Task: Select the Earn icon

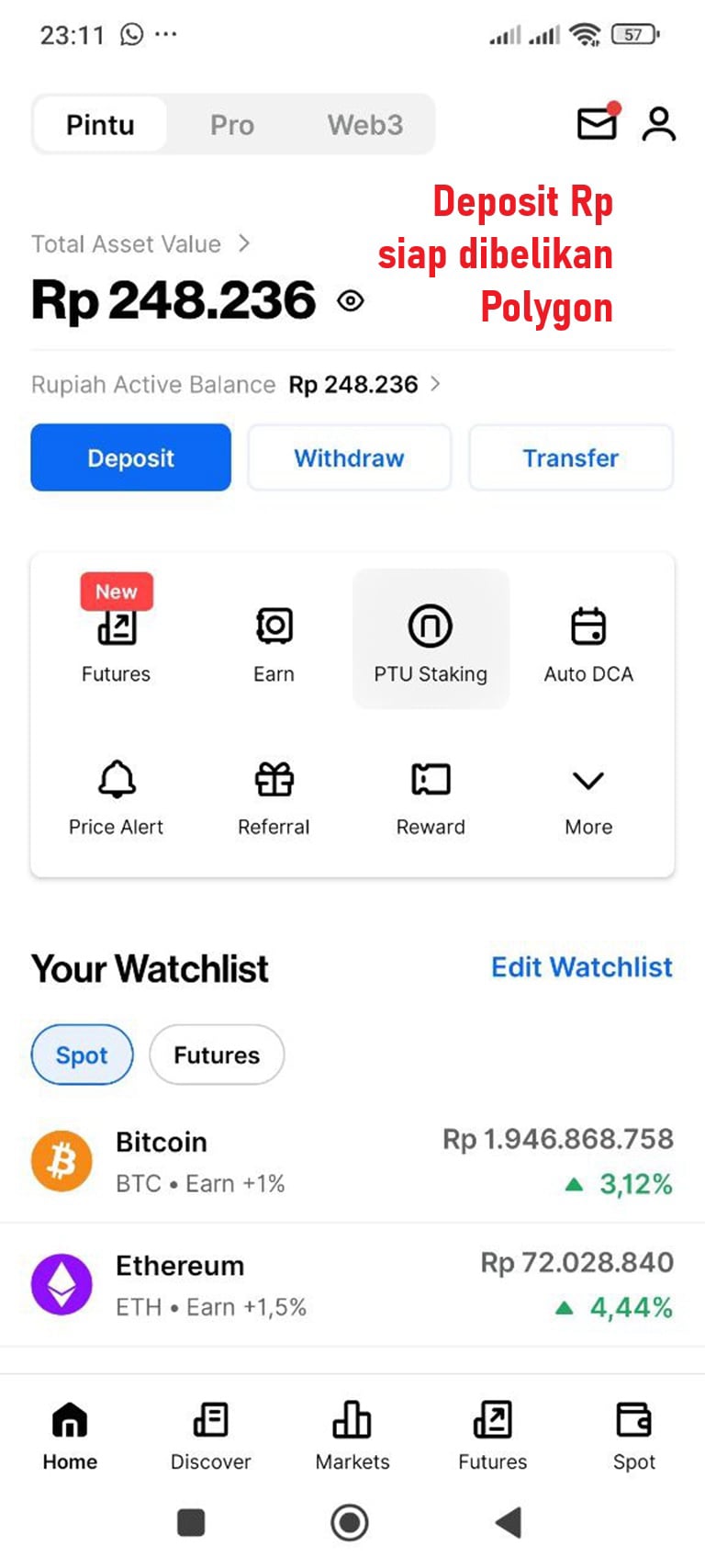Action: (x=274, y=627)
